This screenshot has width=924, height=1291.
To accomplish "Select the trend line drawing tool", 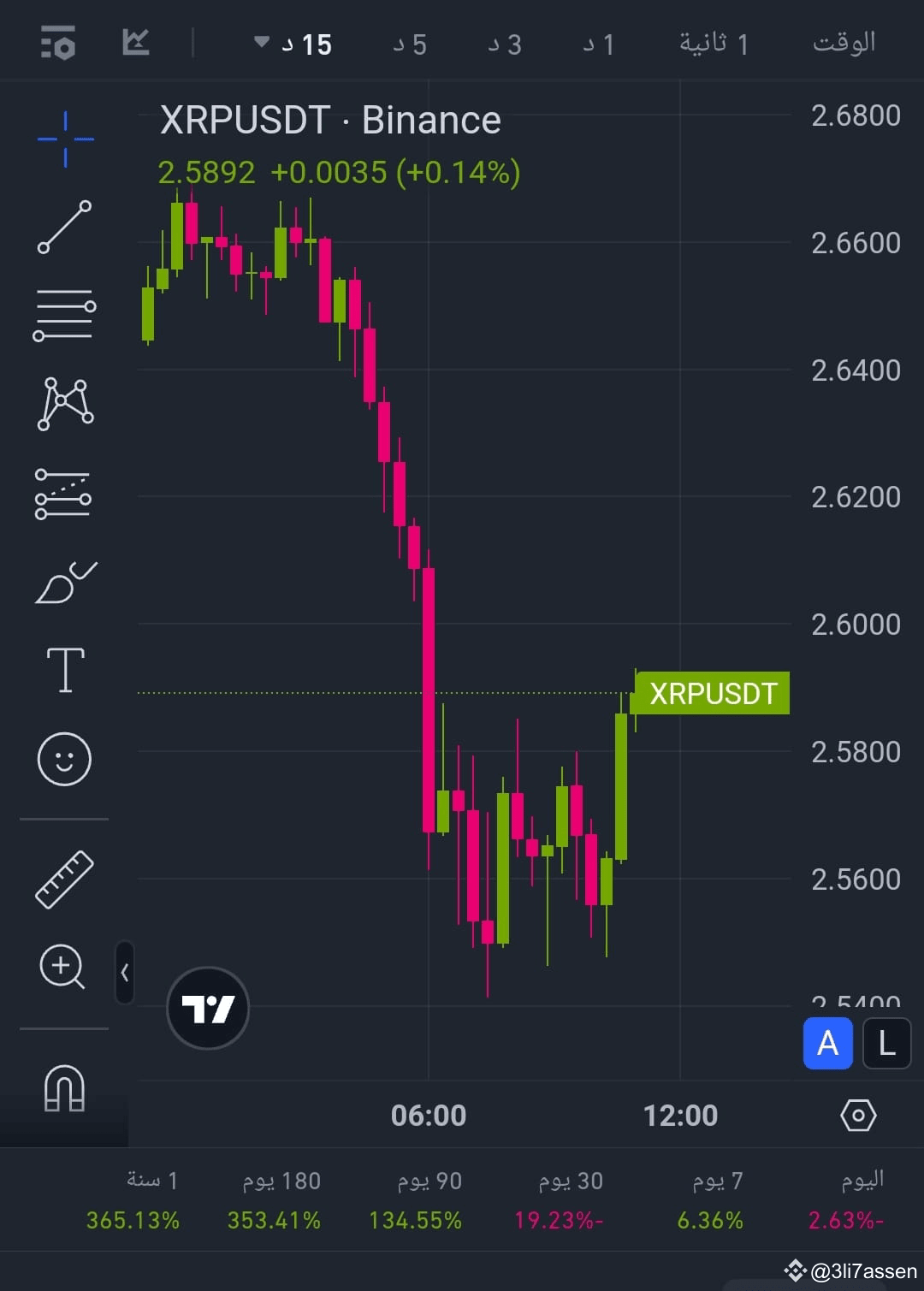I will point(64,227).
